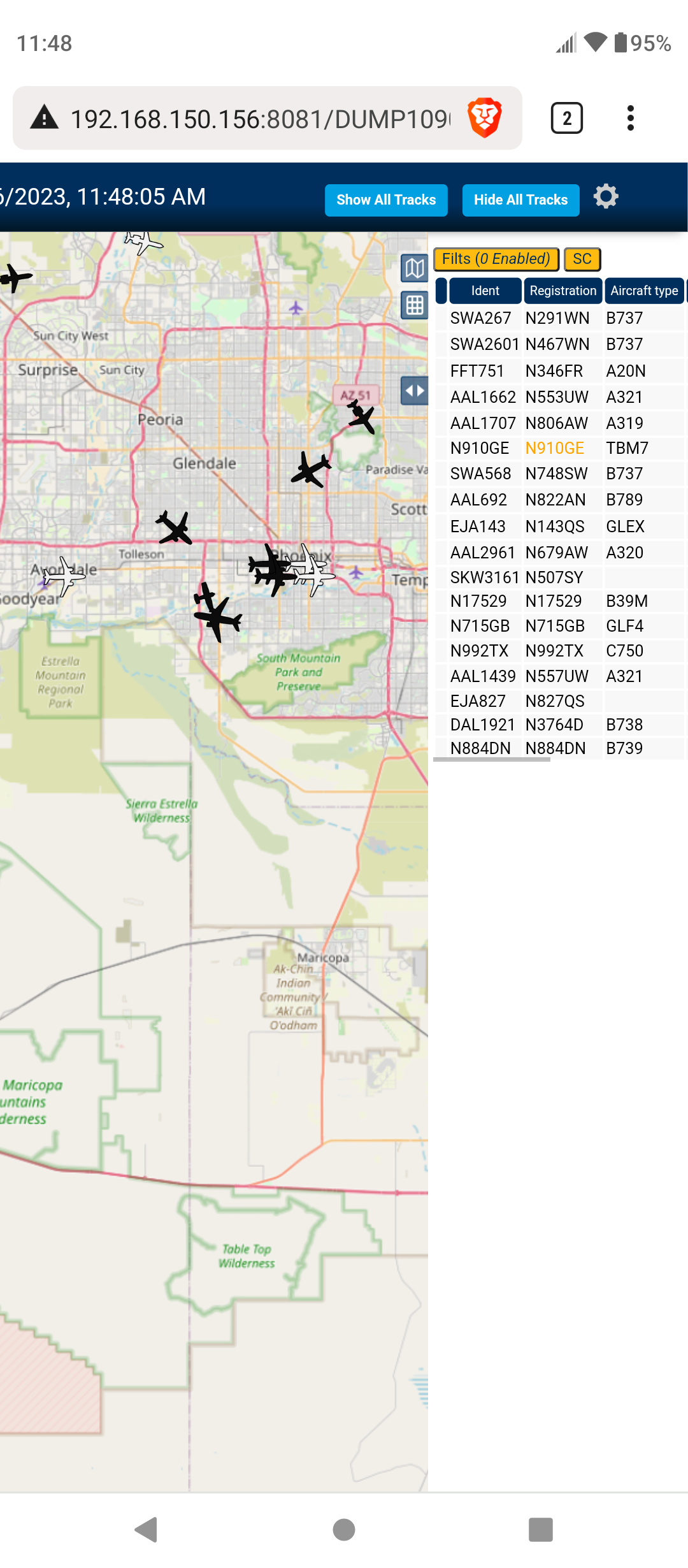The image size is (688, 1568).
Task: Select aircraft row SWA267
Action: (x=559, y=318)
